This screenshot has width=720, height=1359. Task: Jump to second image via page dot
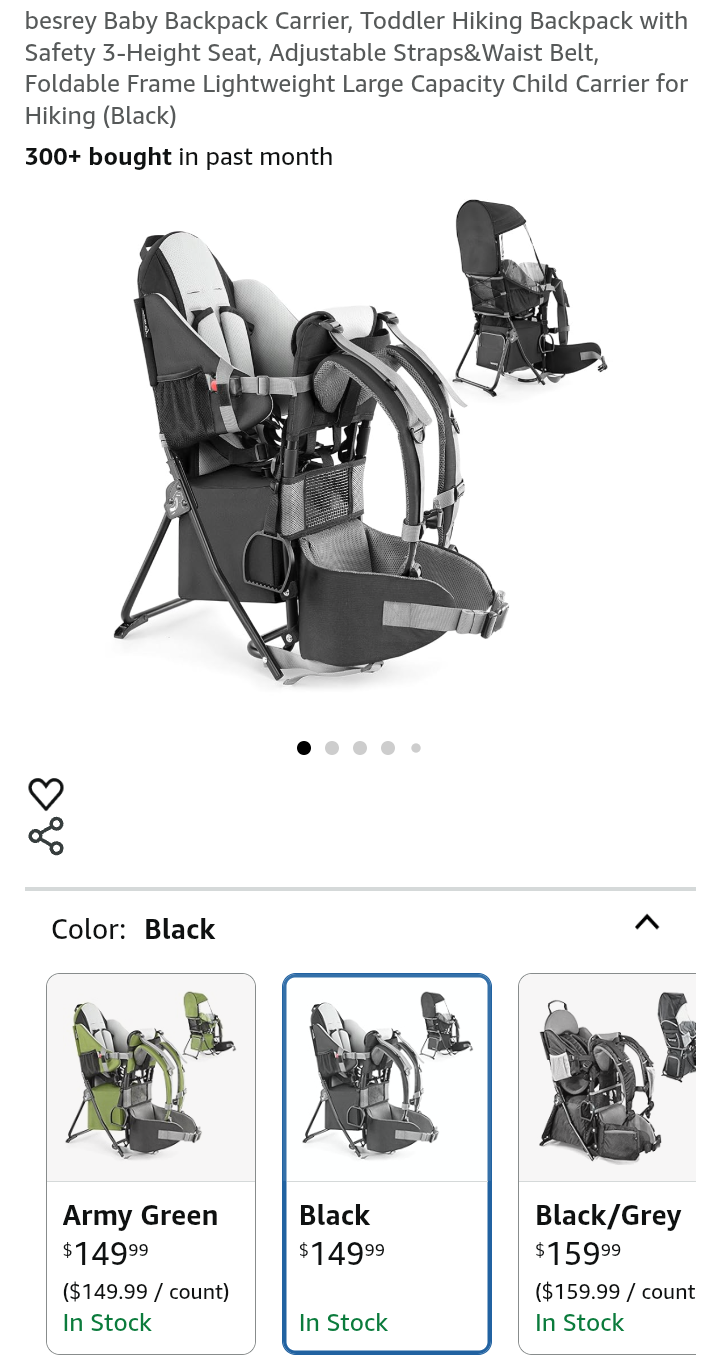click(332, 748)
